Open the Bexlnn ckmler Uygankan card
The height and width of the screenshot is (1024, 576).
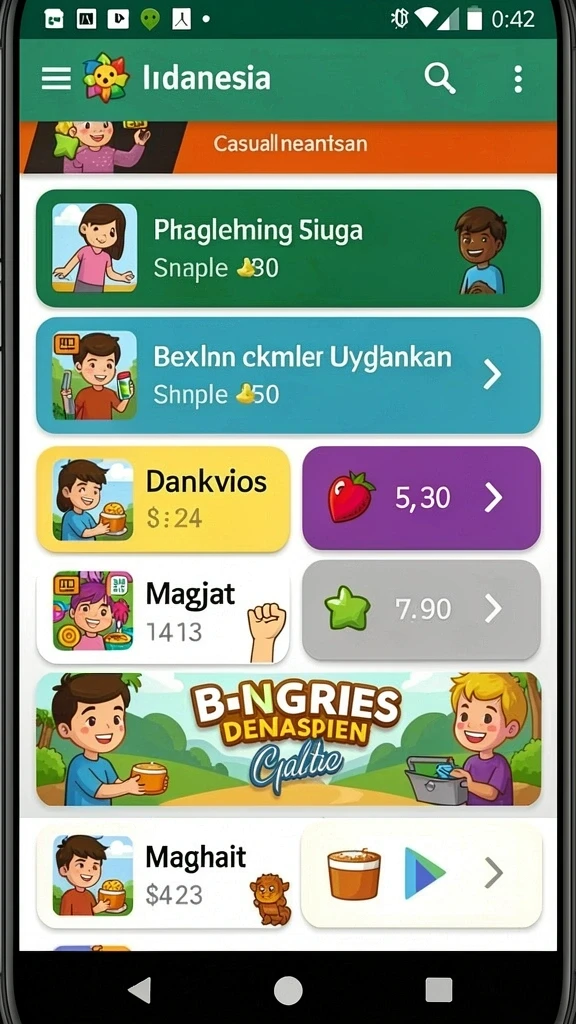click(288, 376)
